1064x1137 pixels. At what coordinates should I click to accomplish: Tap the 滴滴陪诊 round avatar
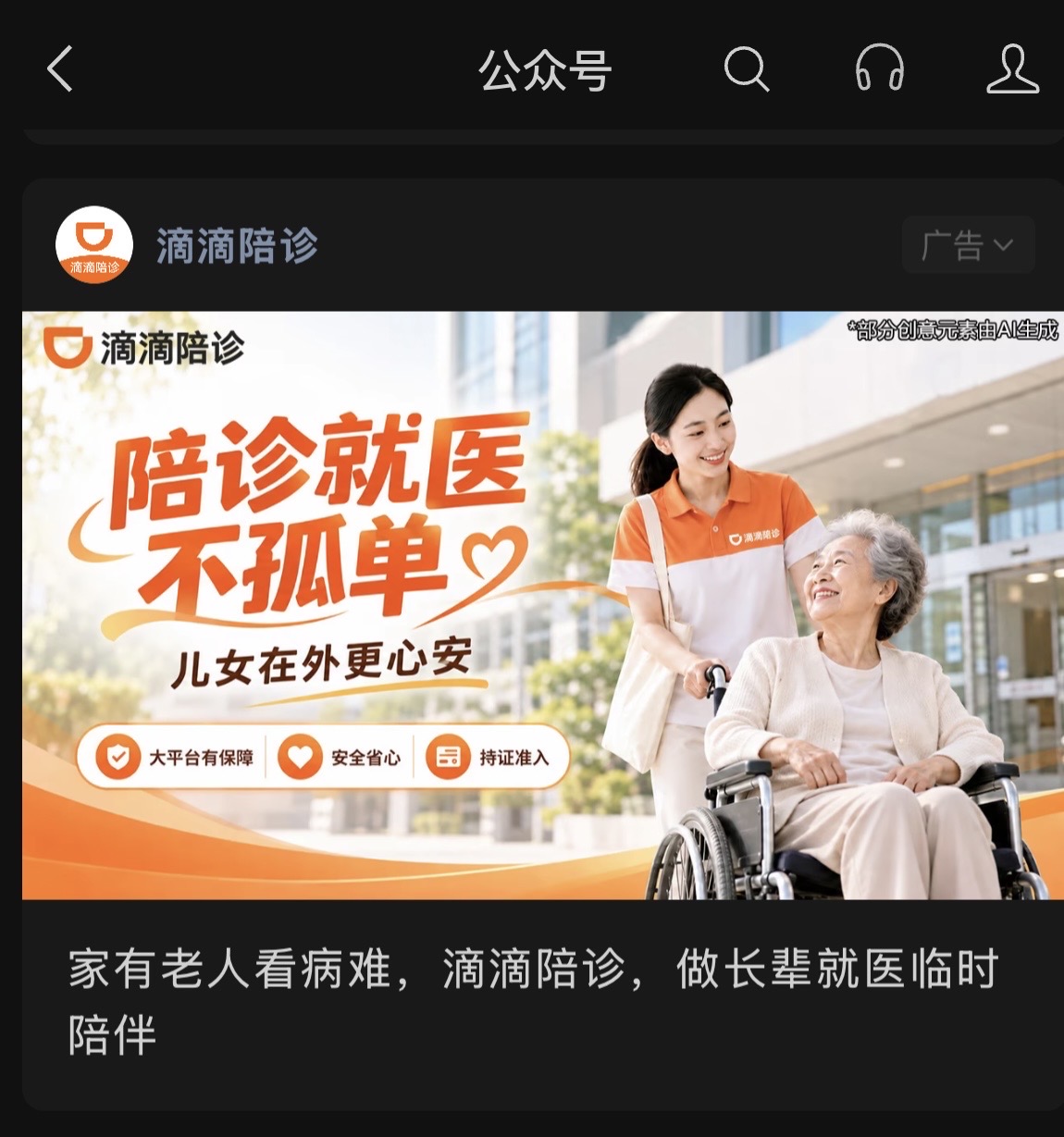pyautogui.click(x=94, y=245)
